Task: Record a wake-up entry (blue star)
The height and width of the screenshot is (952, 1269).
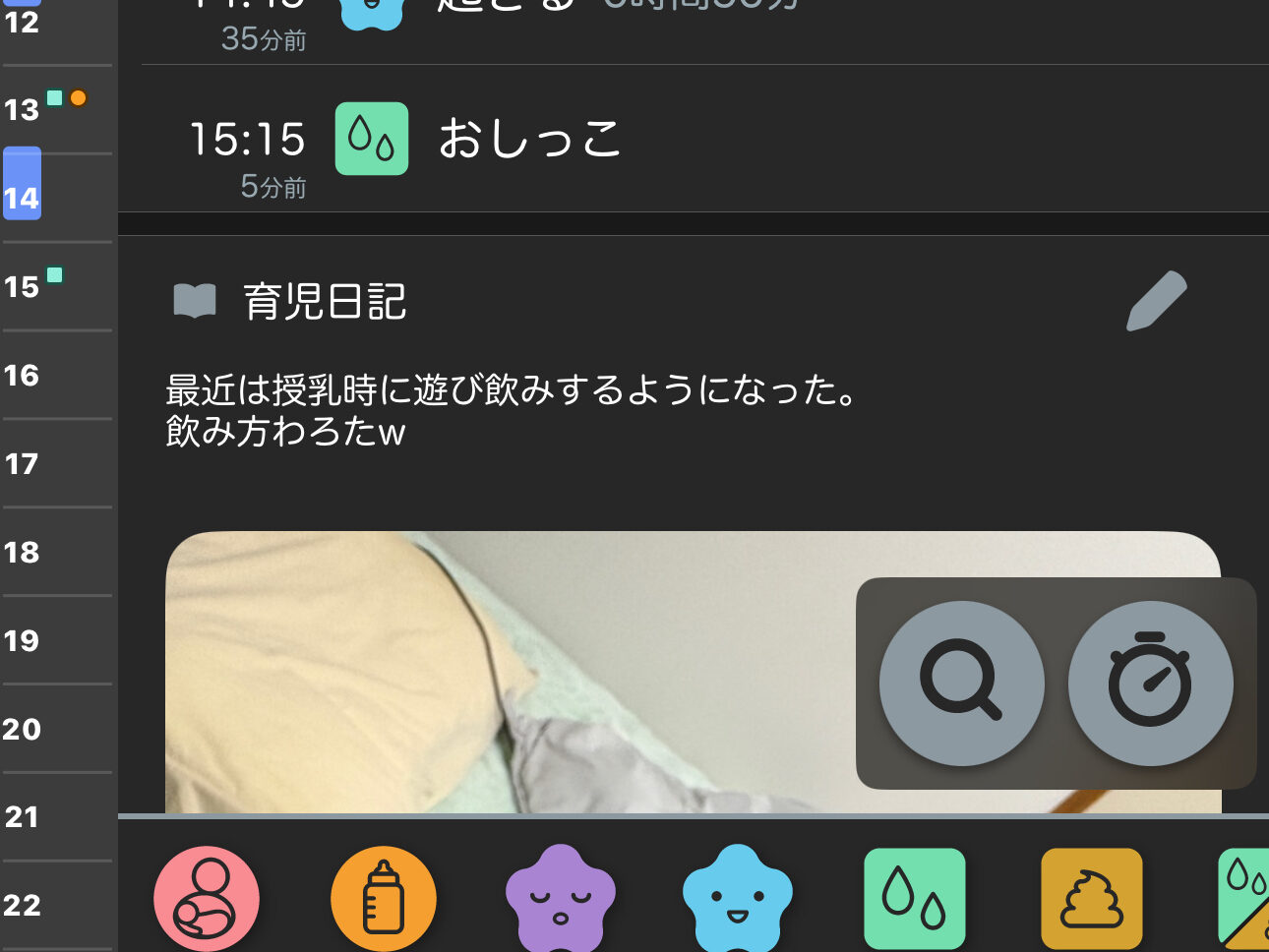Action: tap(737, 898)
